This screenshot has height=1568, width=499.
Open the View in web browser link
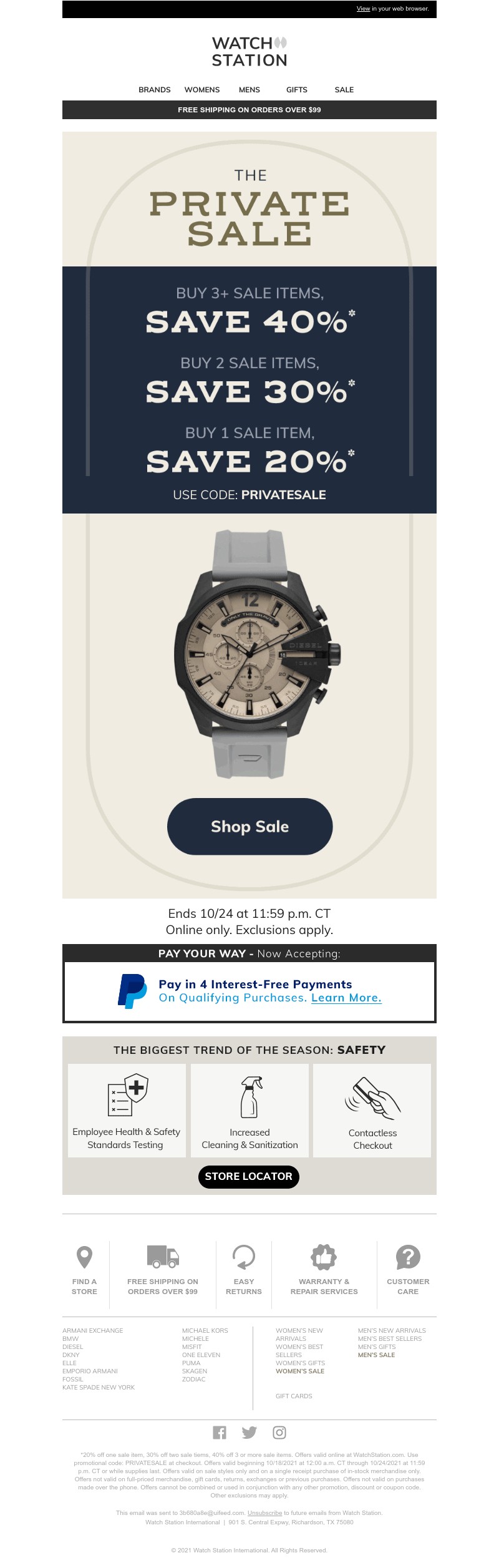click(363, 9)
